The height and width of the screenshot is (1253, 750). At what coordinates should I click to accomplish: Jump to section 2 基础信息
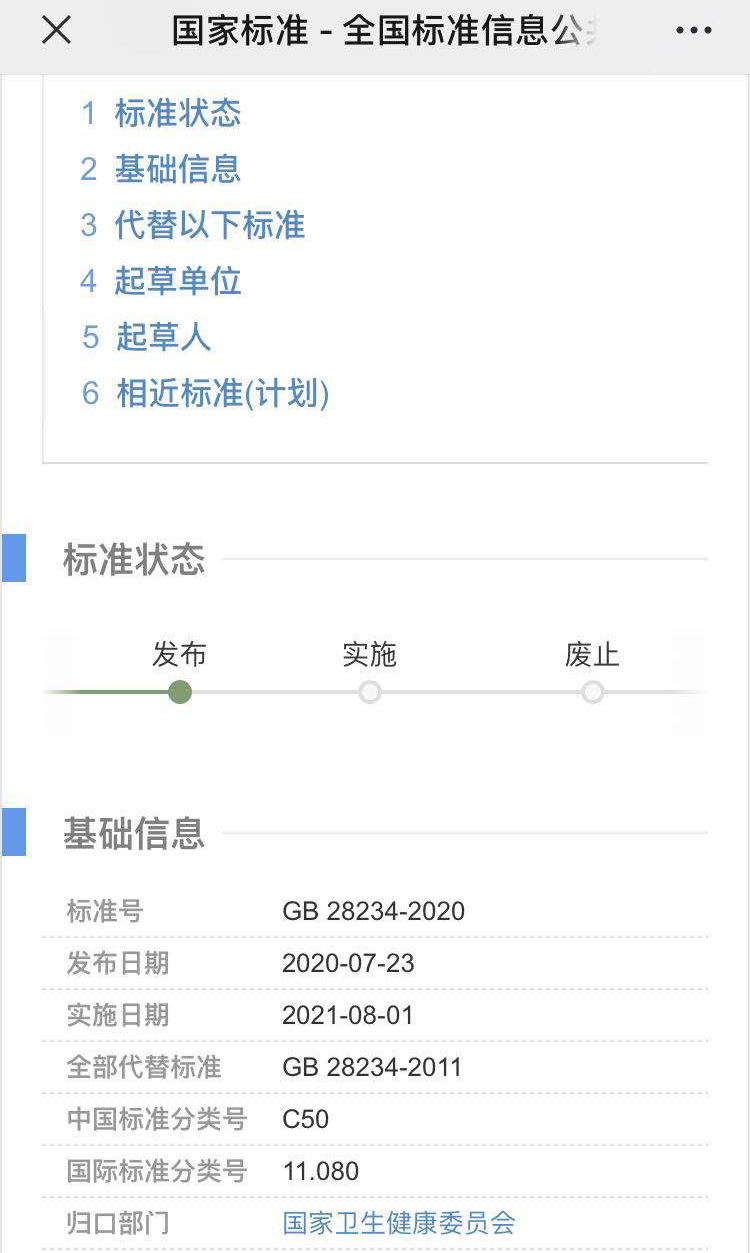click(x=161, y=169)
